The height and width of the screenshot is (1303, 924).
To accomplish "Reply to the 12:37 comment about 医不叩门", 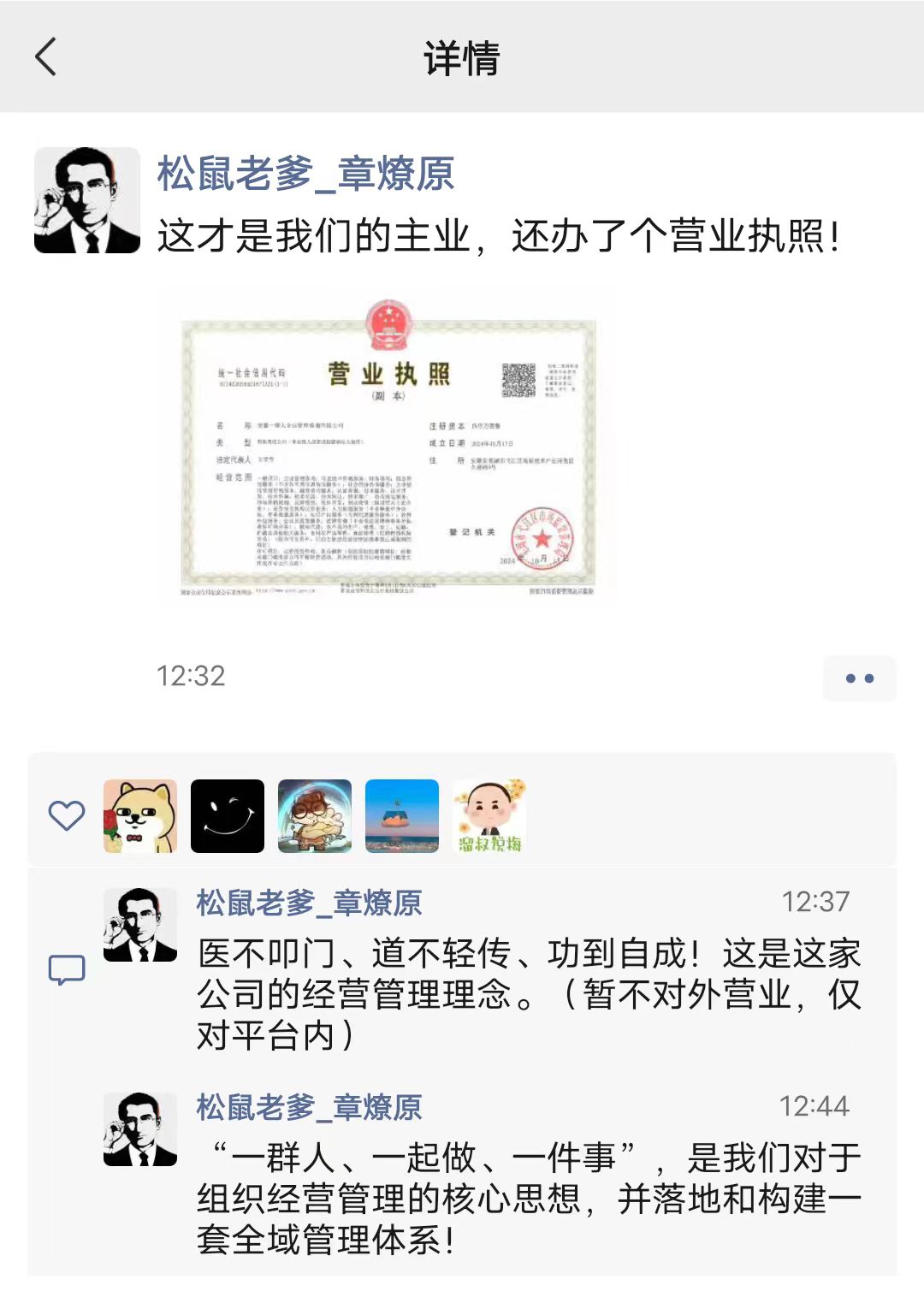I will (x=528, y=994).
